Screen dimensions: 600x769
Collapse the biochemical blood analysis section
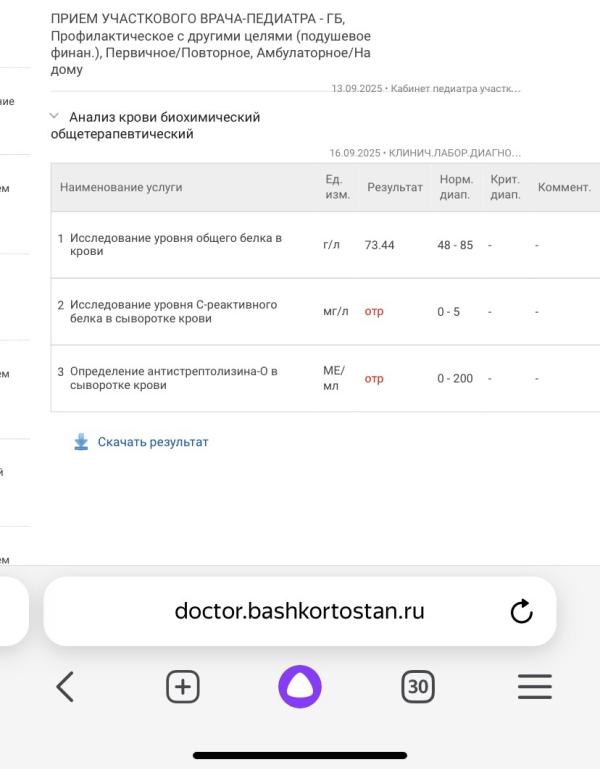tap(54, 116)
